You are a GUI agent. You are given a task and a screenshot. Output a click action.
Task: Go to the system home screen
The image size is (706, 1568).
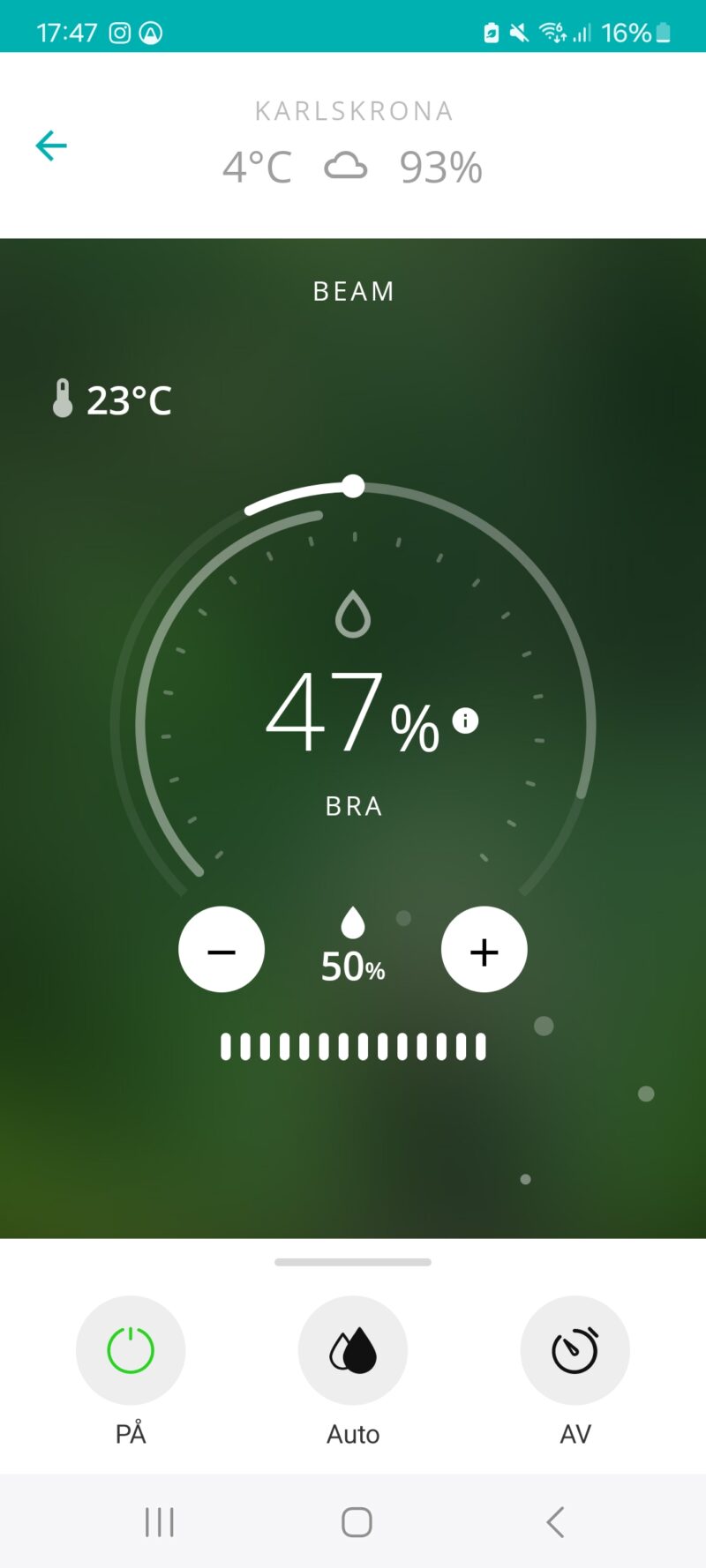[x=357, y=1522]
